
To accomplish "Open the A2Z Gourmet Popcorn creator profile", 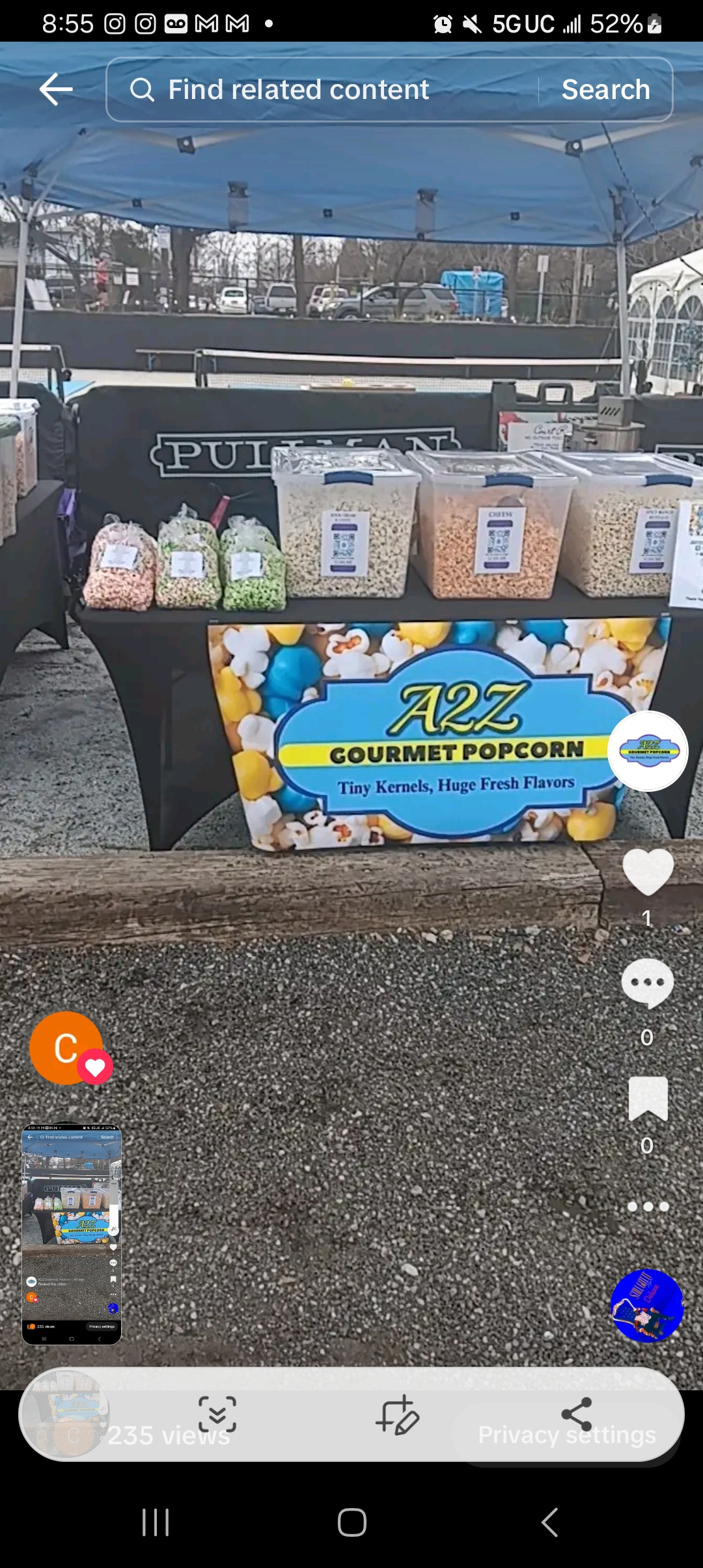I will (648, 751).
